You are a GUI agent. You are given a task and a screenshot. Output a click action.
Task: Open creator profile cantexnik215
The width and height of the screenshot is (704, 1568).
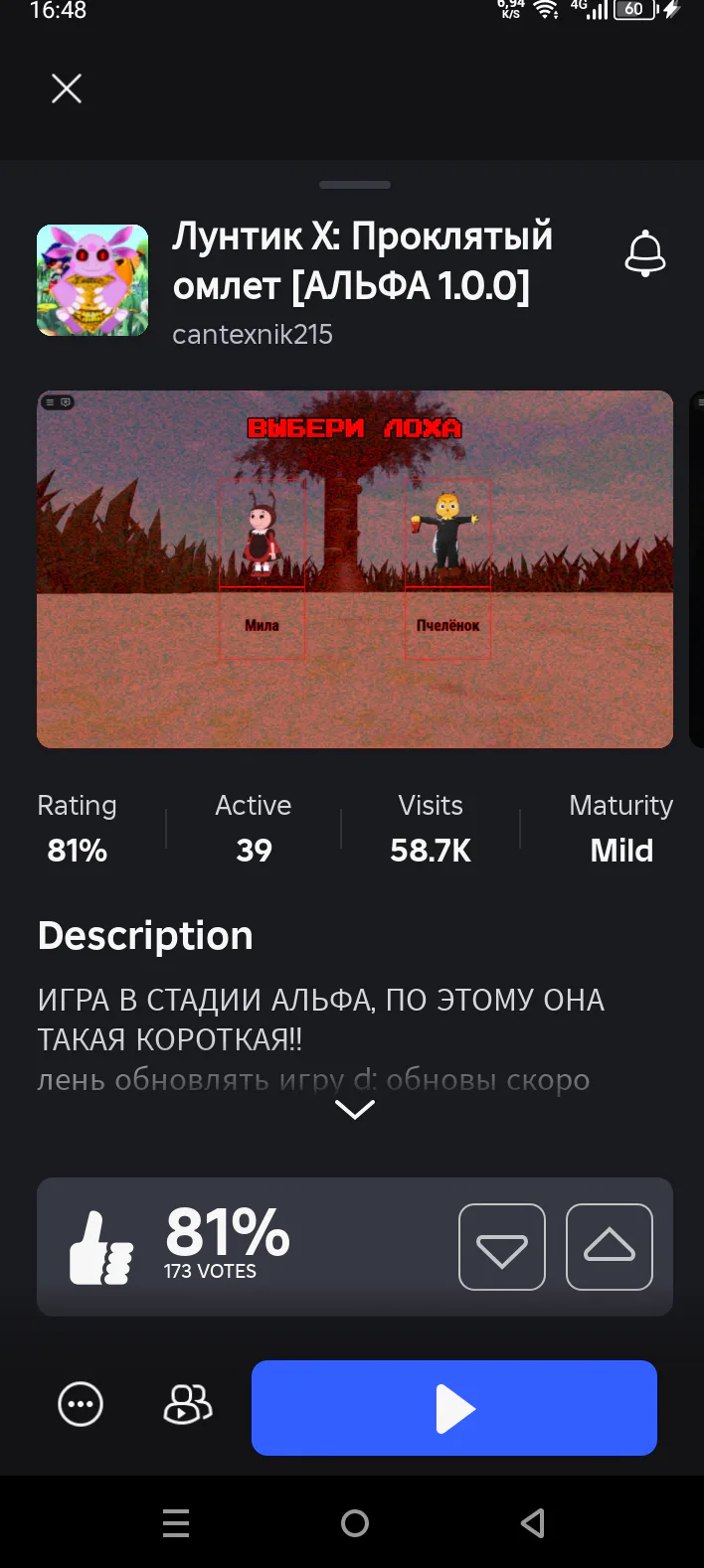253,334
